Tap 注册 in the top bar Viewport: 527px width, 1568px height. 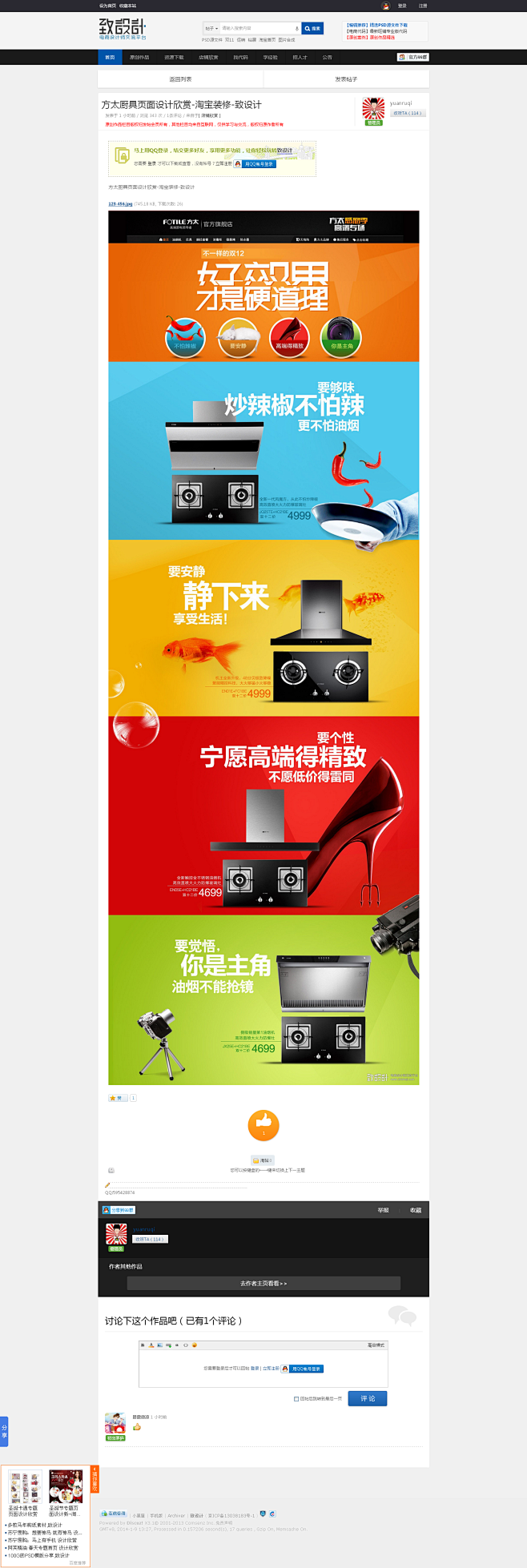pyautogui.click(x=423, y=6)
